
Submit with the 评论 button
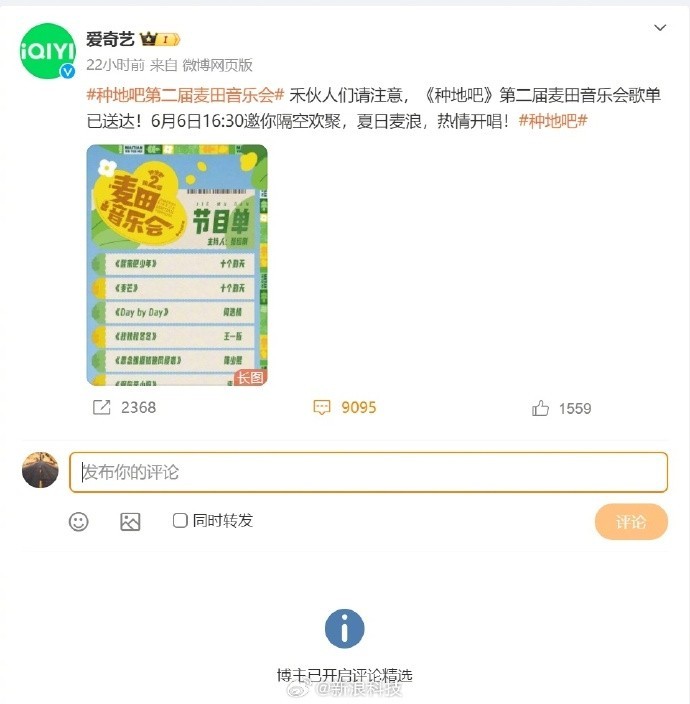630,522
